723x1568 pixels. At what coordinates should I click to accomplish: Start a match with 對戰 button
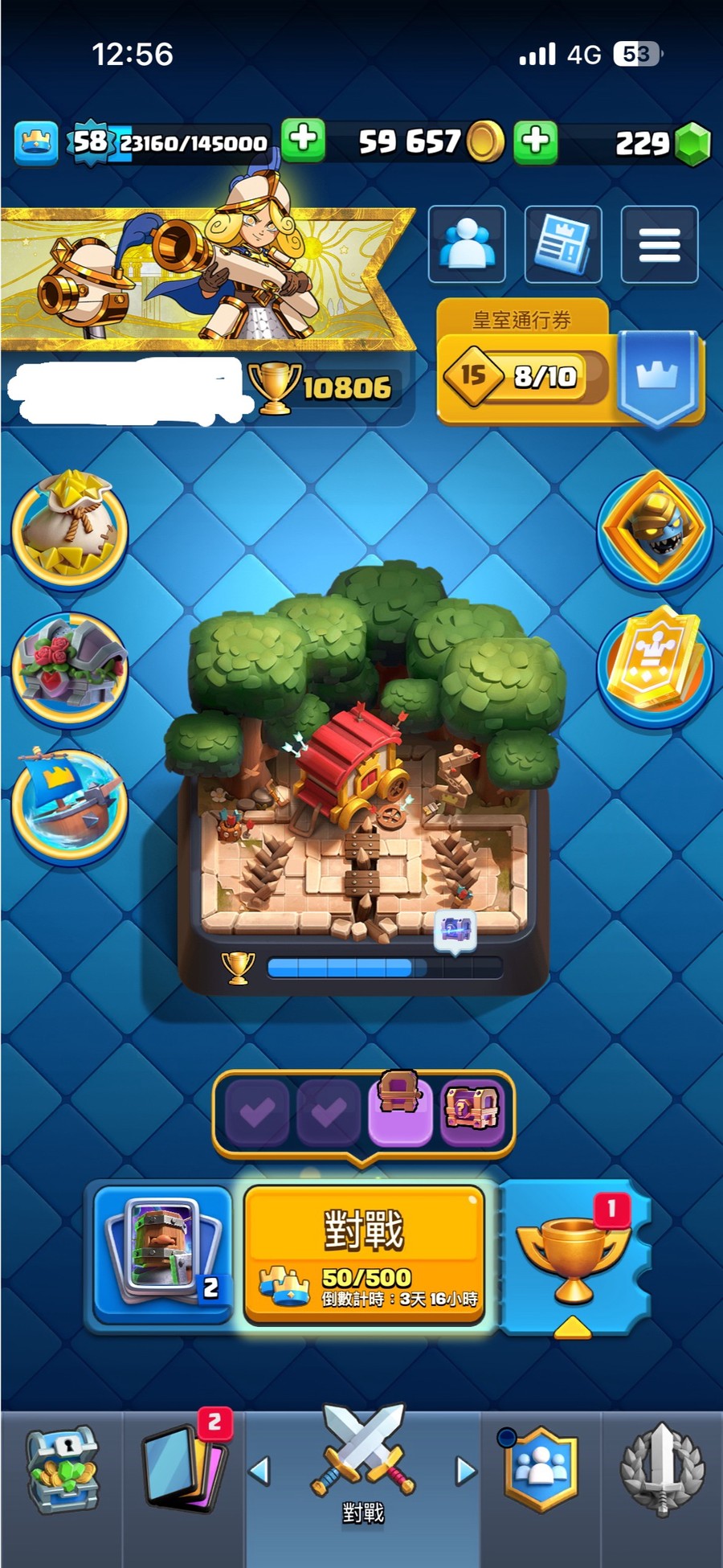365,1254
